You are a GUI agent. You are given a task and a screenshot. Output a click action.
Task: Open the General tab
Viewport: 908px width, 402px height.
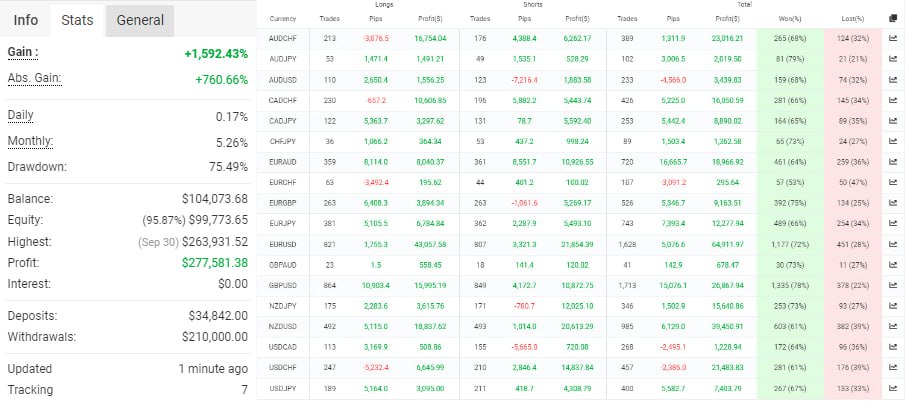pos(139,20)
